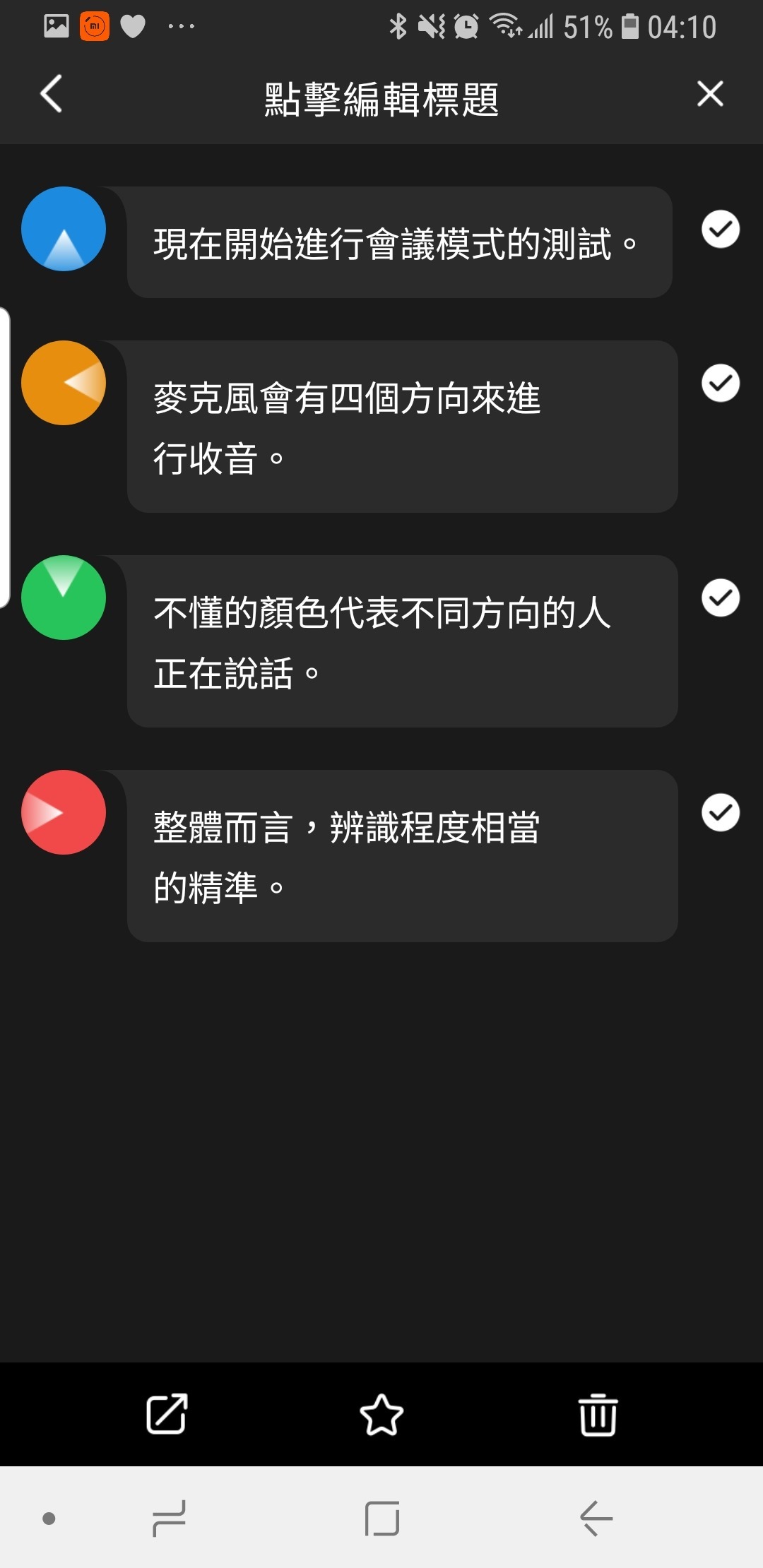Screen dimensions: 763x1568
Task: Uncheck the message 現在開始進行會議模式的測試
Action: pyautogui.click(x=720, y=230)
